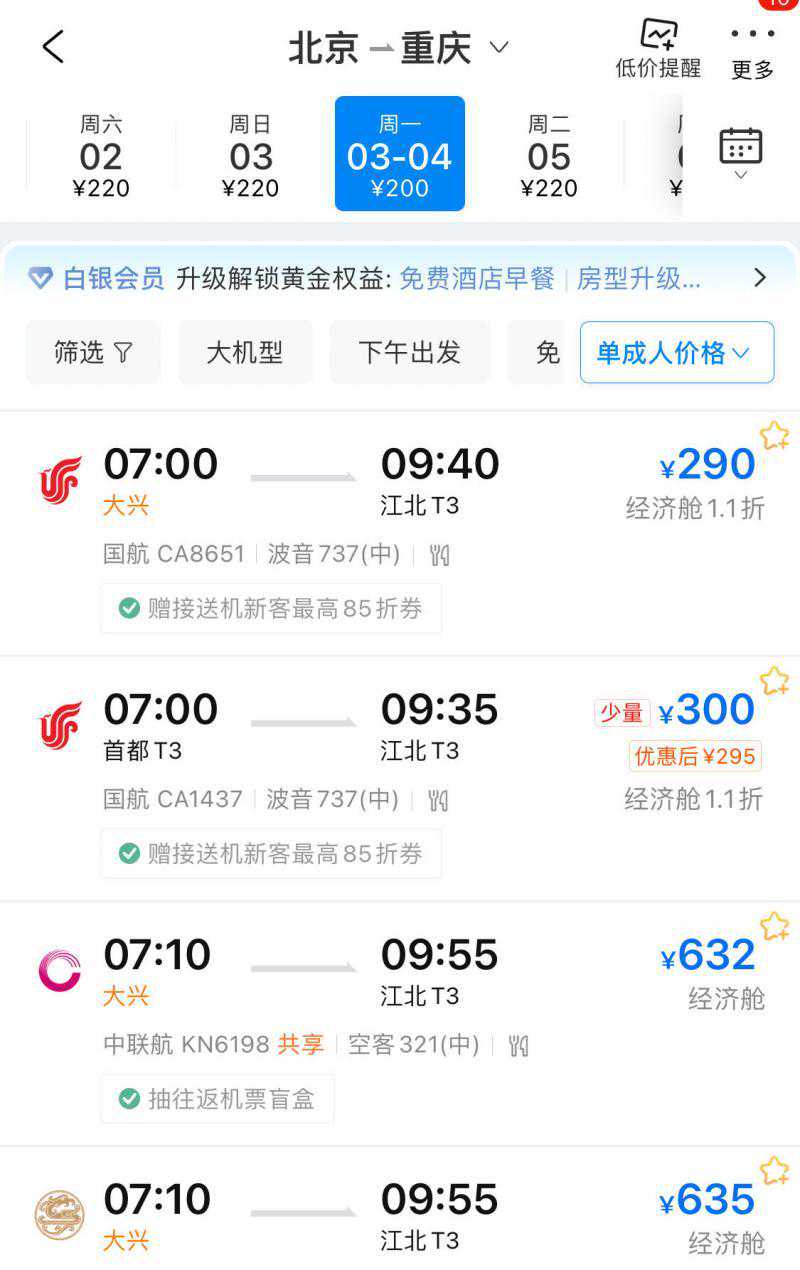The width and height of the screenshot is (800, 1270).
Task: Favorite the ¥290 flight with star icon
Action: click(774, 436)
